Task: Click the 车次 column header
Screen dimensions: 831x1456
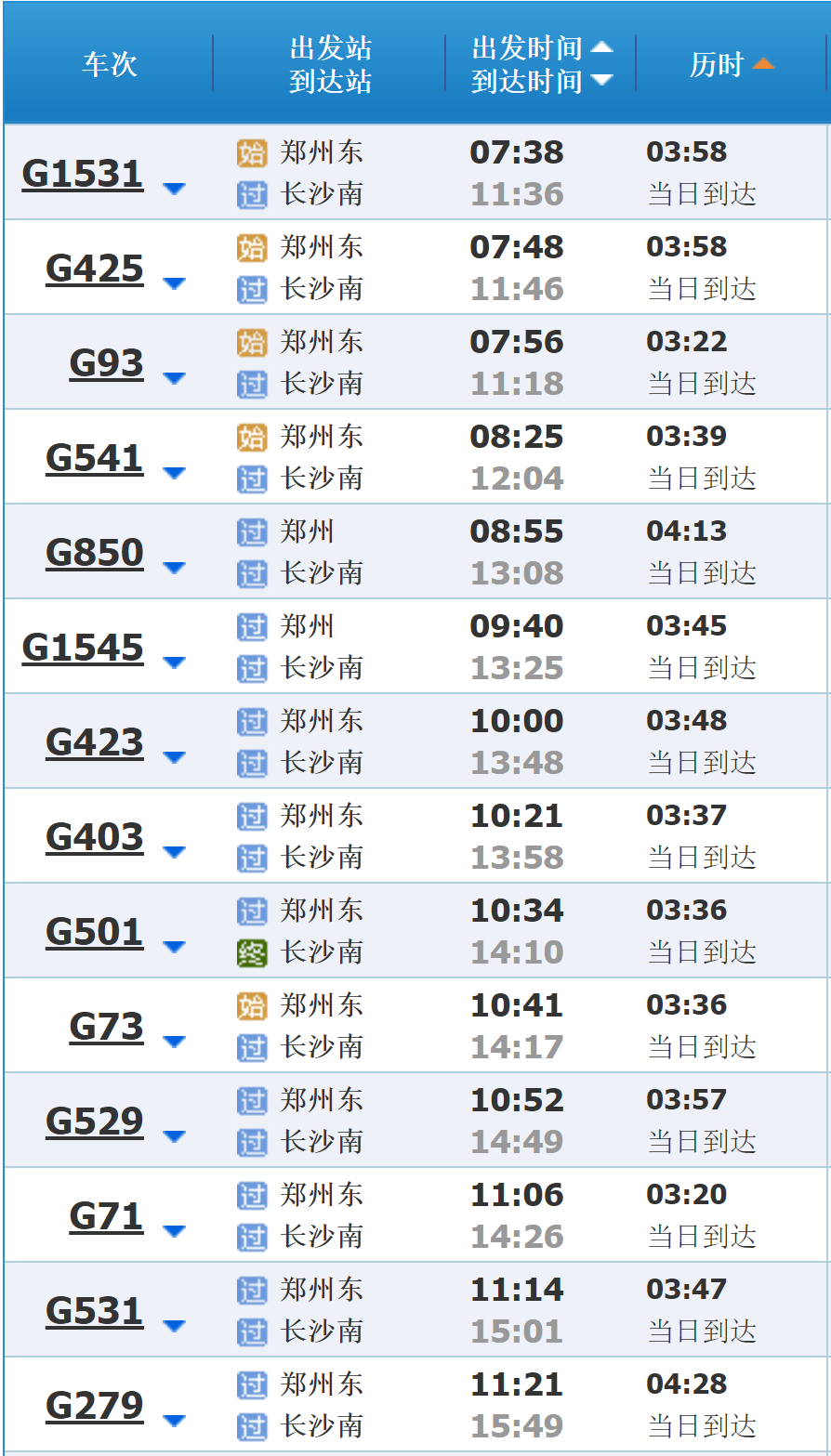Action: 108,62
